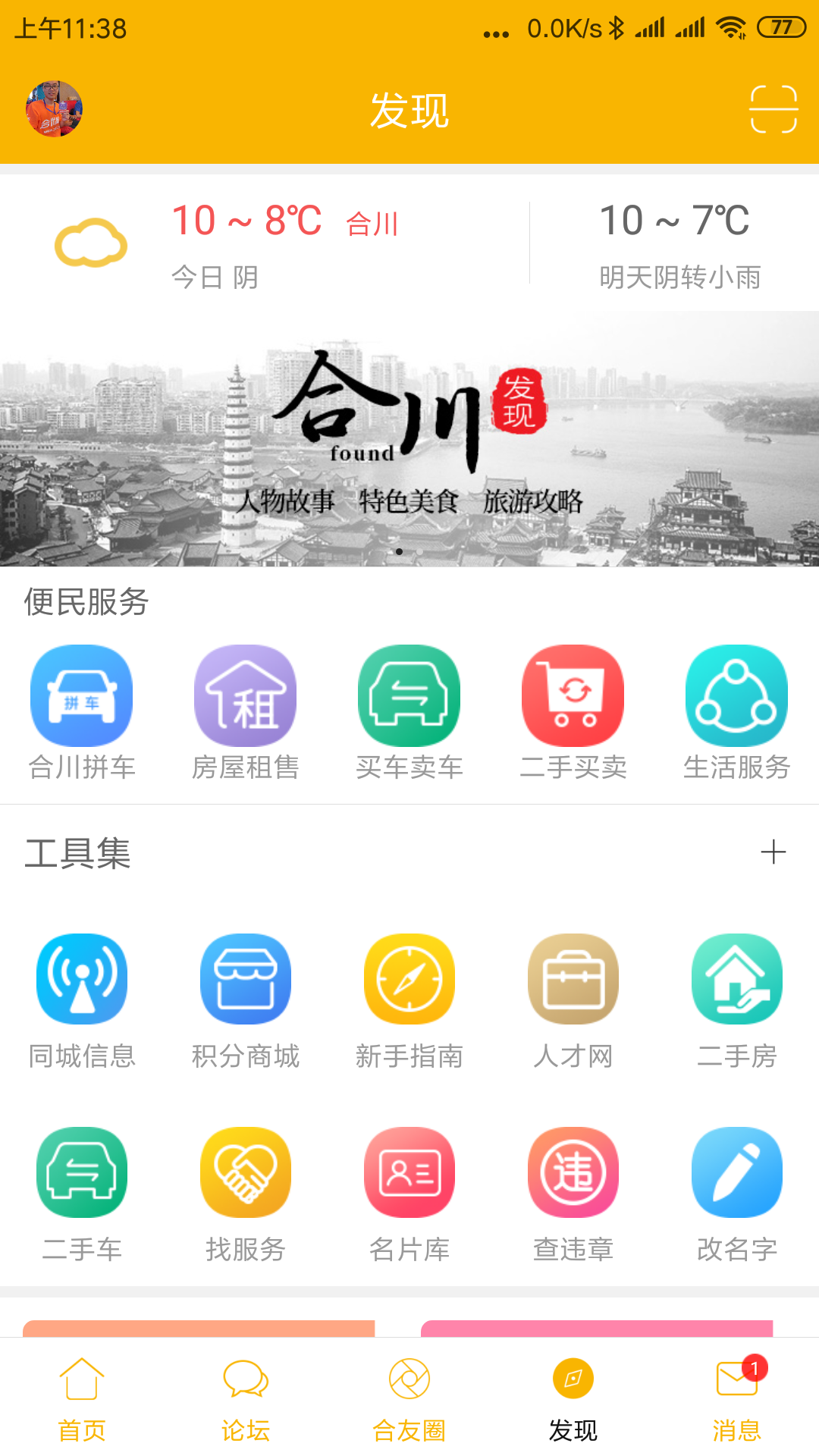This screenshot has width=819, height=1456.
Task: Select the 查违章 traffic violation checker
Action: [573, 1172]
